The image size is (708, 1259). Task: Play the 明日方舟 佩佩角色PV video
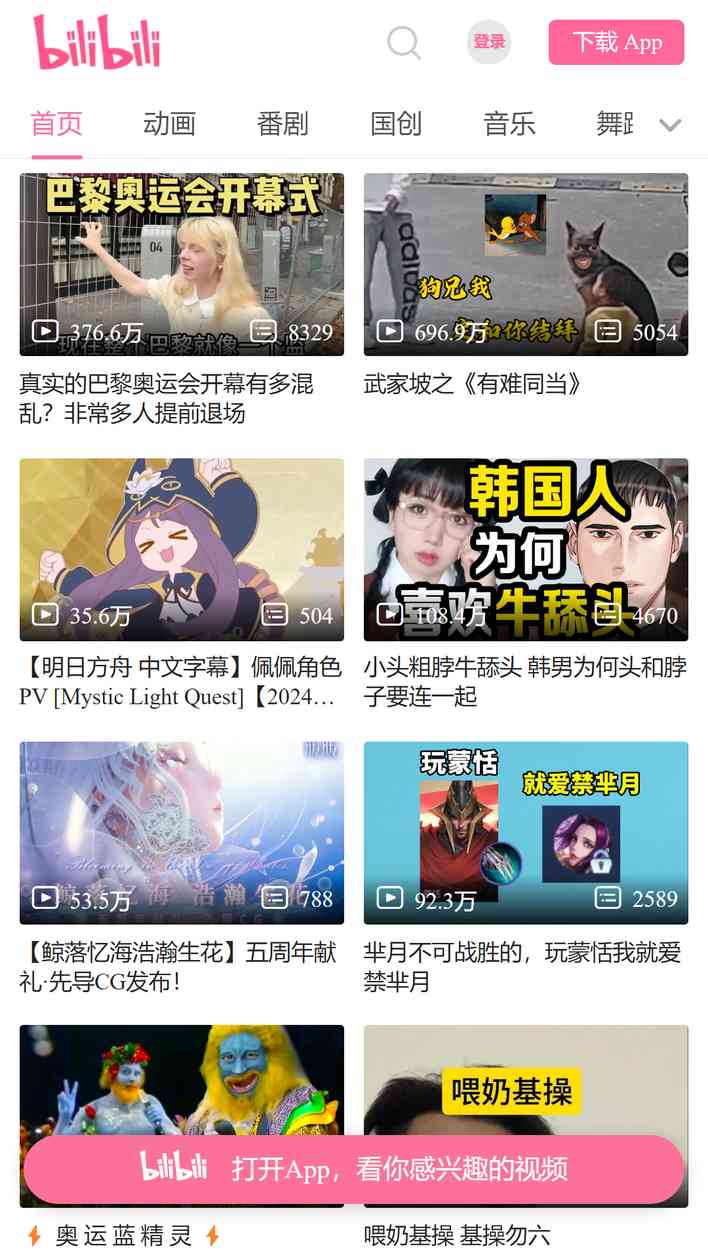click(x=181, y=549)
